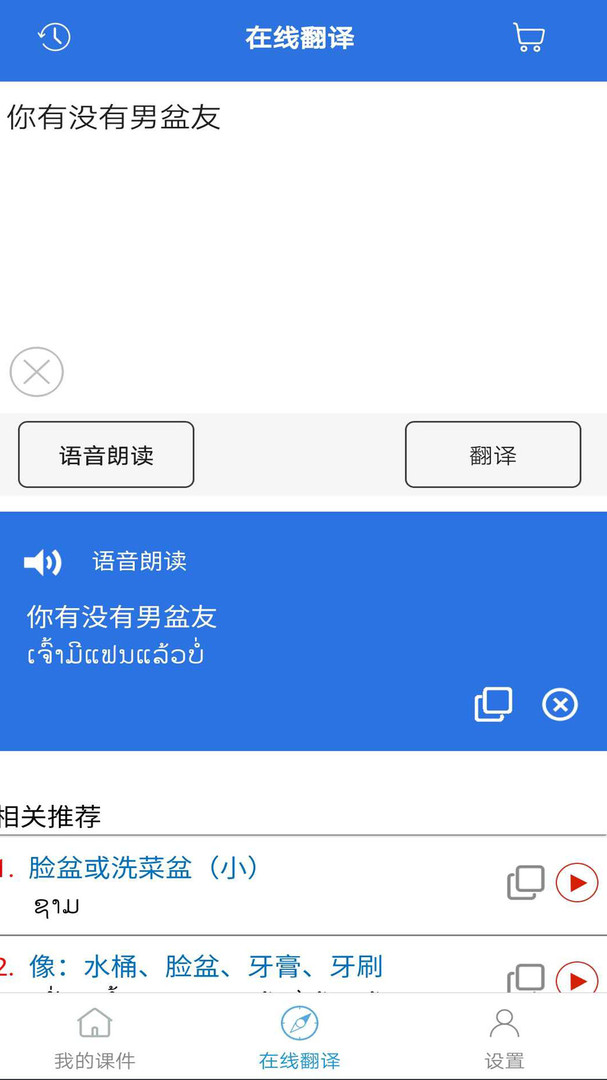
Task: Clear the input text with the gray X
Action: click(x=37, y=372)
